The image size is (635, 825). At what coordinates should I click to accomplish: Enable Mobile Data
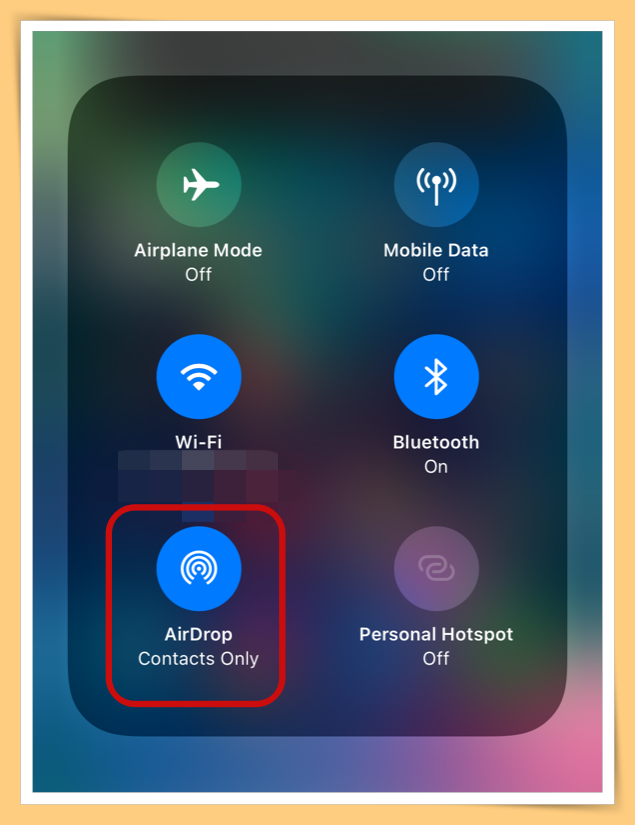pyautogui.click(x=436, y=184)
